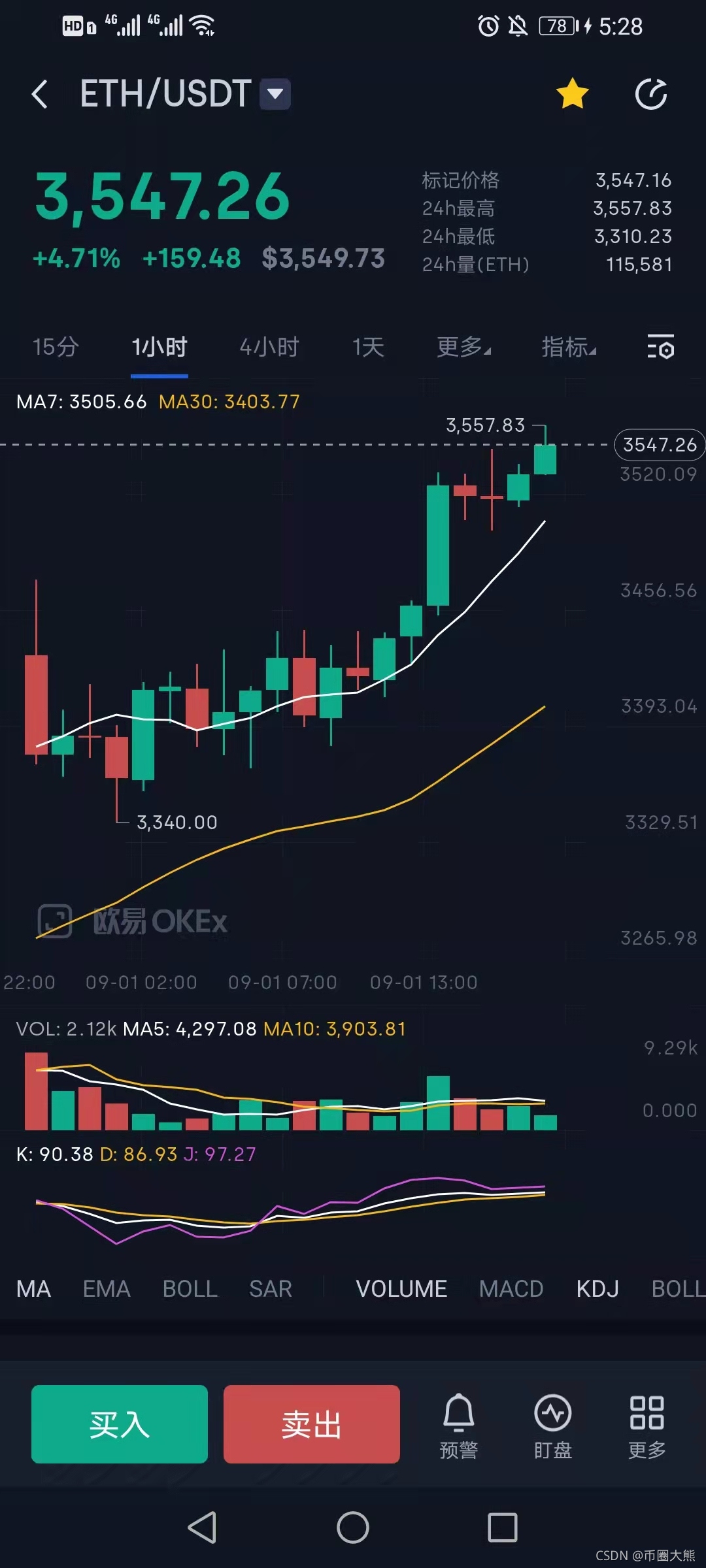Toggle the favorite star for ETH/USDT
706x1568 pixels.
click(572, 94)
